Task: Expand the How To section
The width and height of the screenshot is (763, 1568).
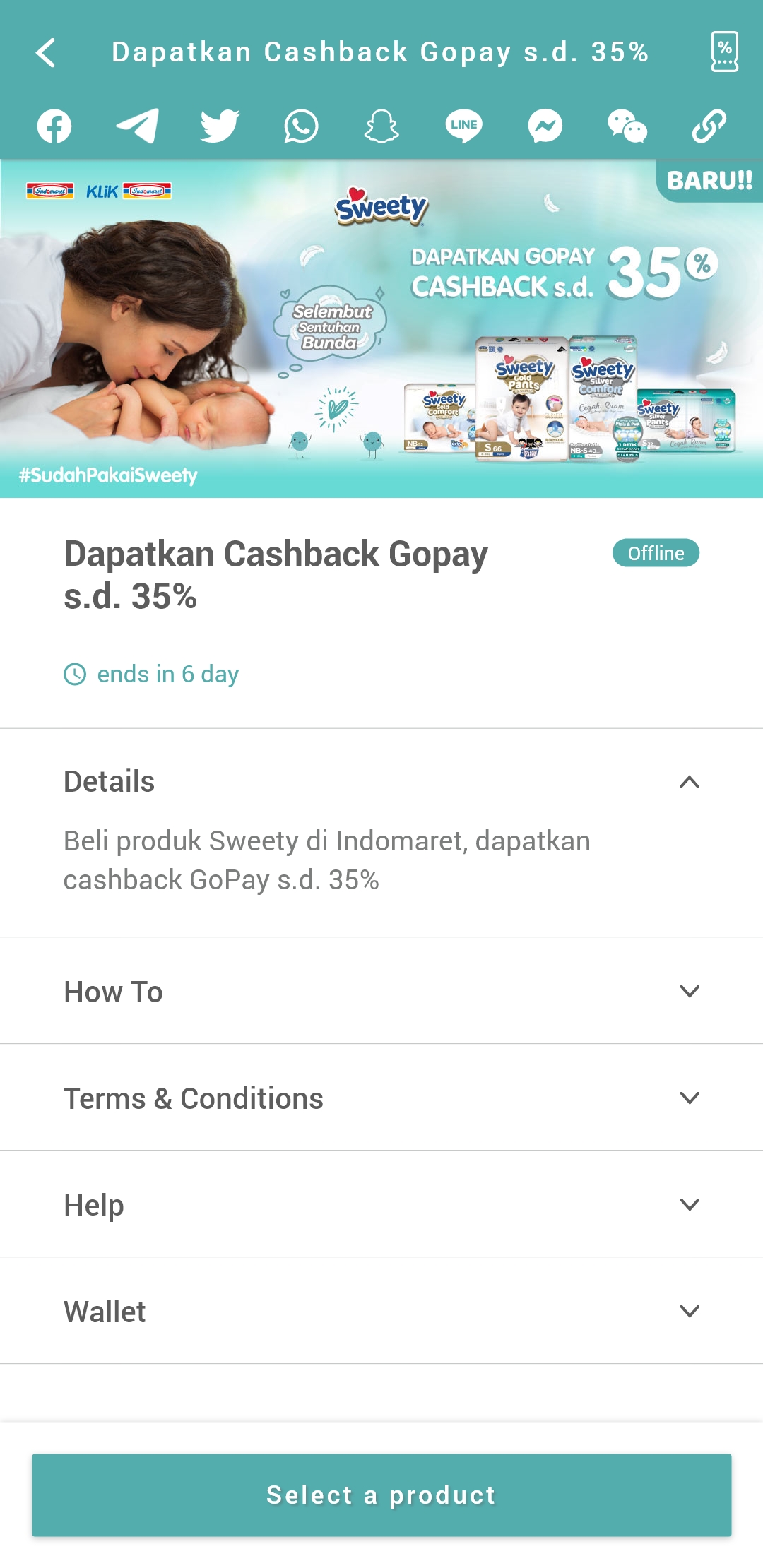Action: tap(381, 991)
